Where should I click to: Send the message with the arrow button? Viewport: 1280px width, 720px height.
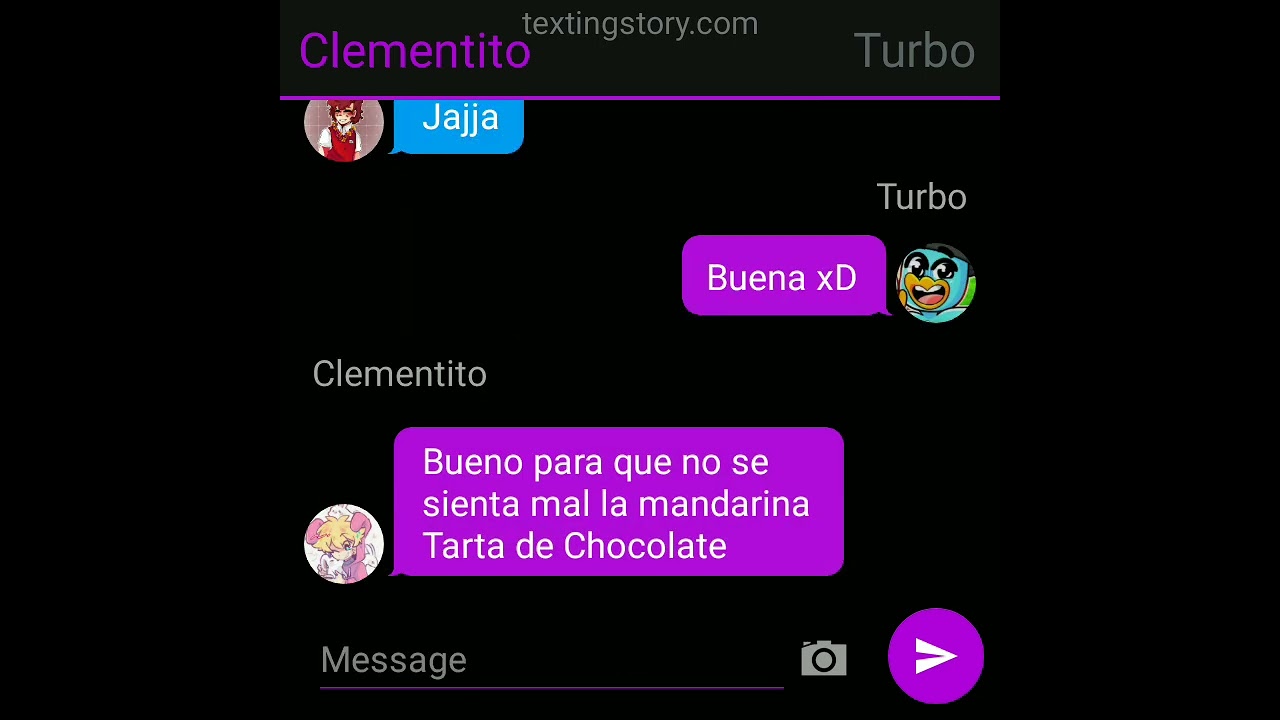[935, 656]
